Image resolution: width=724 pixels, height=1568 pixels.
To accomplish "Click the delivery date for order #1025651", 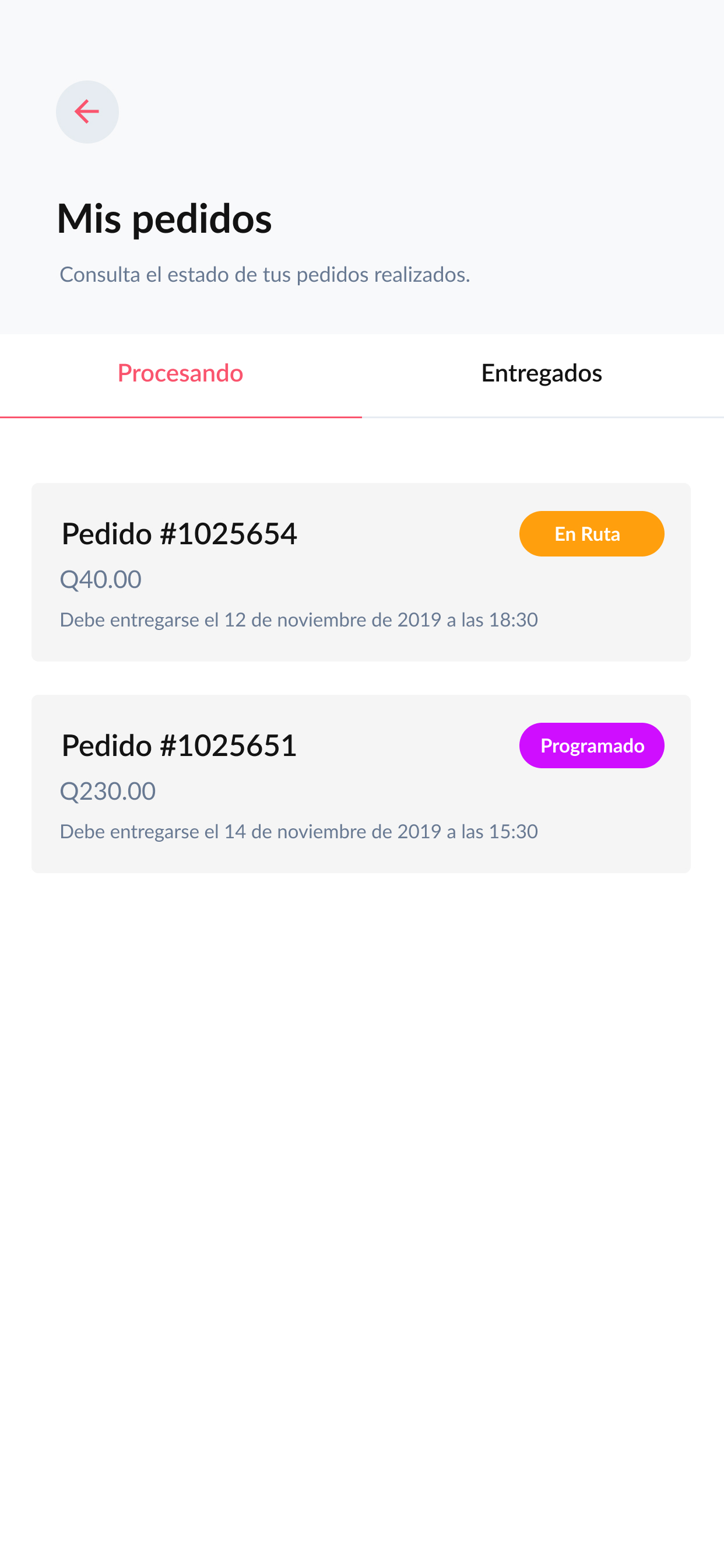I will pyautogui.click(x=298, y=830).
